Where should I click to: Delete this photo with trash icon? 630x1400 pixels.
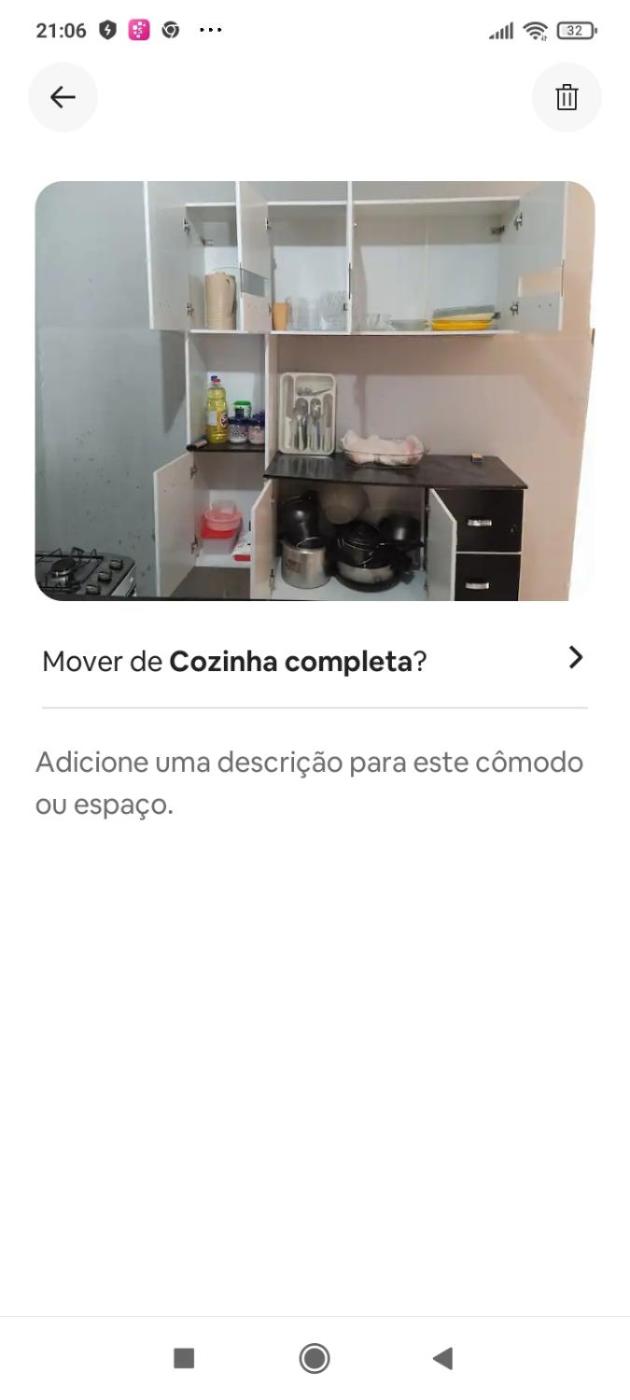pyautogui.click(x=567, y=97)
